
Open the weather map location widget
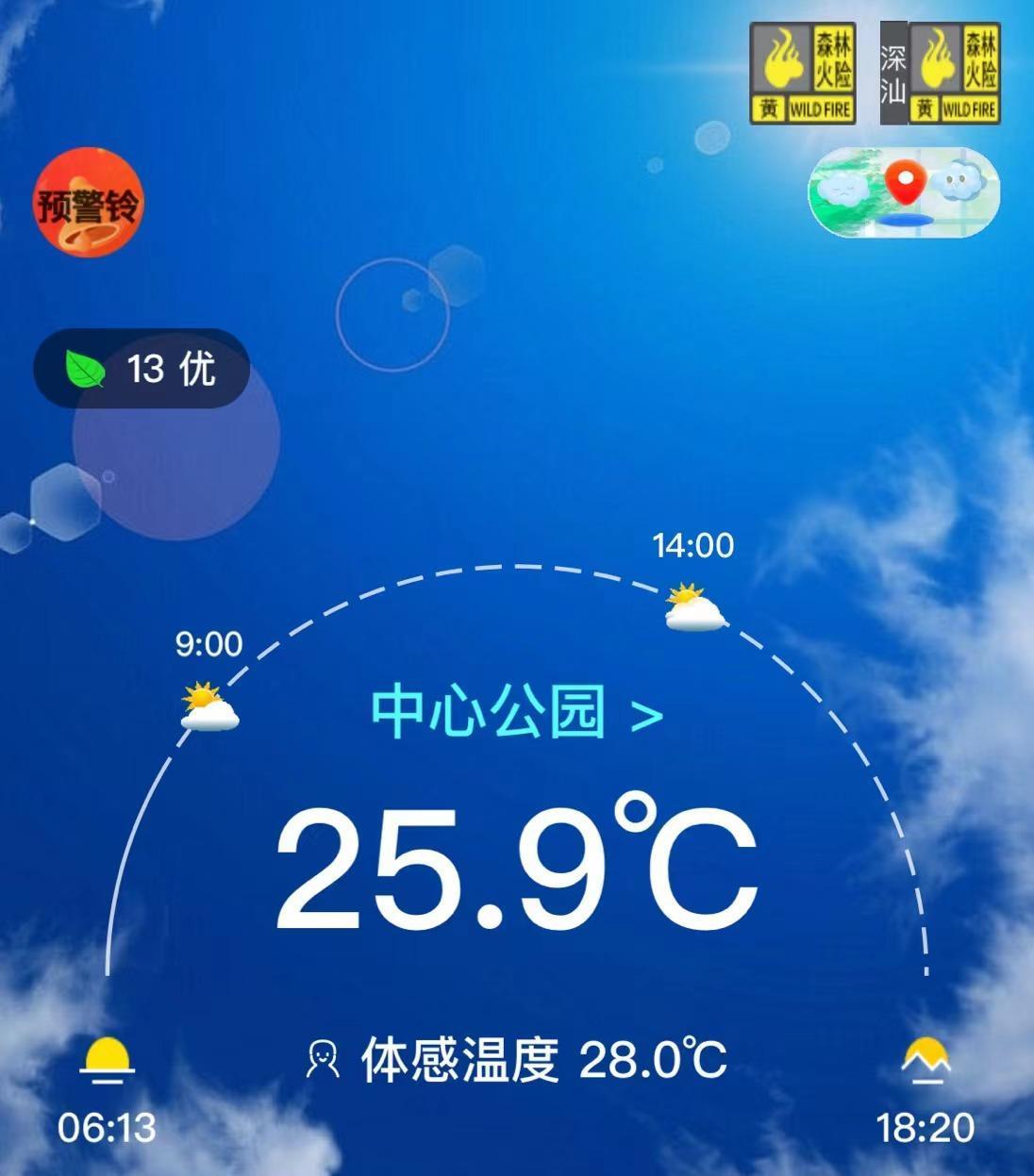(904, 192)
